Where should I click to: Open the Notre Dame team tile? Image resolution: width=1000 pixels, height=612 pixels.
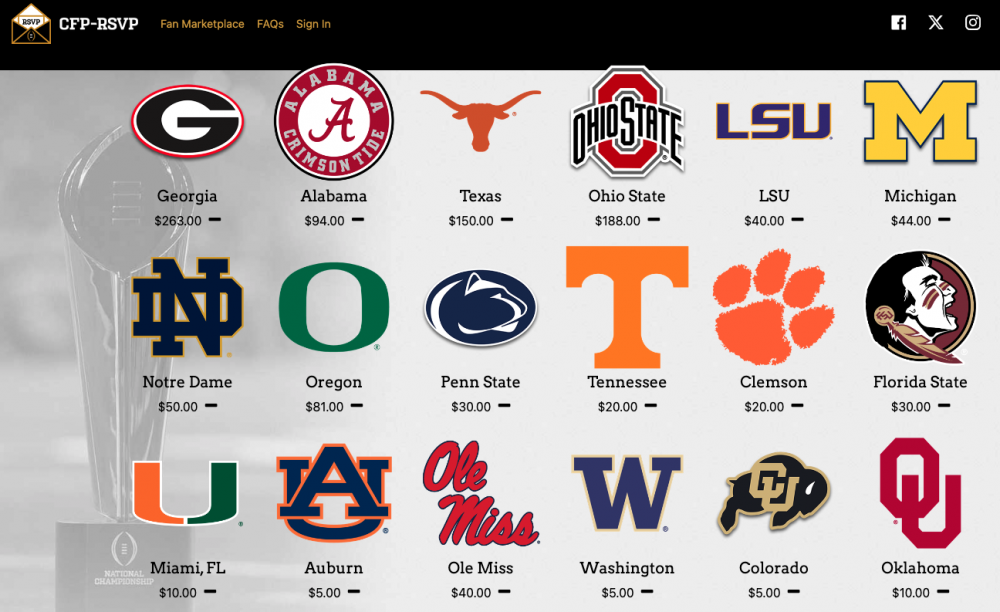187,308
